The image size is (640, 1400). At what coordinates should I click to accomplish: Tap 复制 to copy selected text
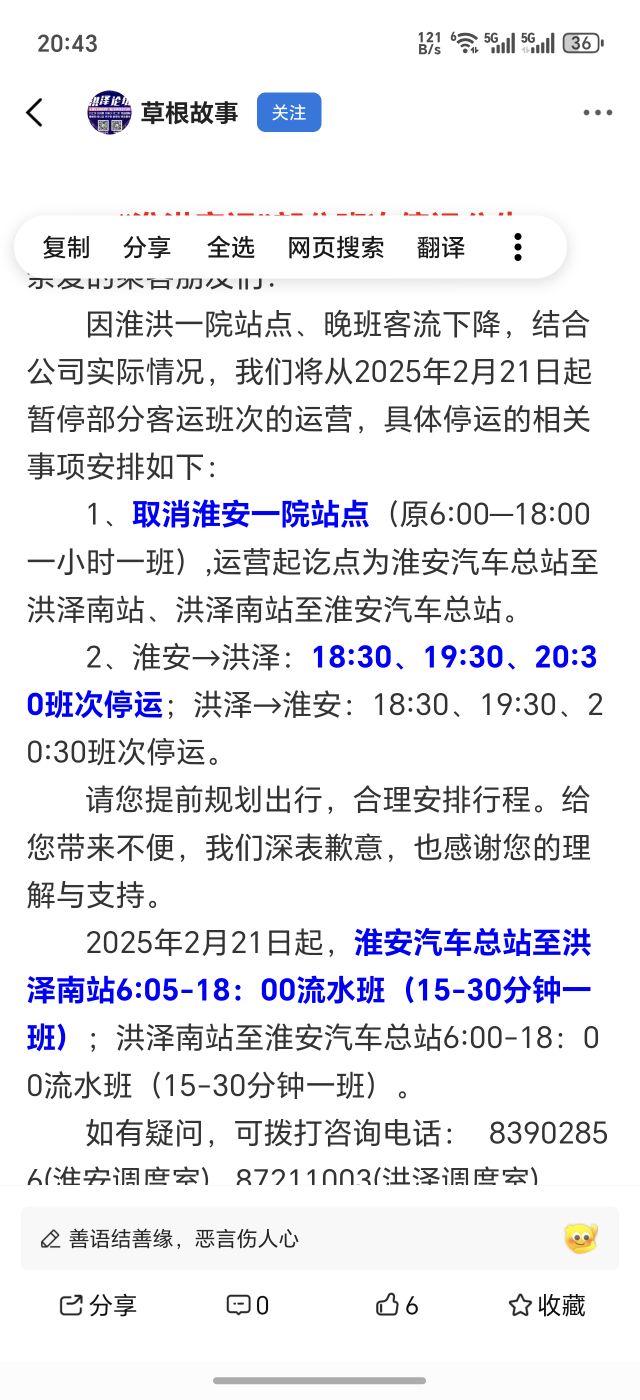(66, 247)
